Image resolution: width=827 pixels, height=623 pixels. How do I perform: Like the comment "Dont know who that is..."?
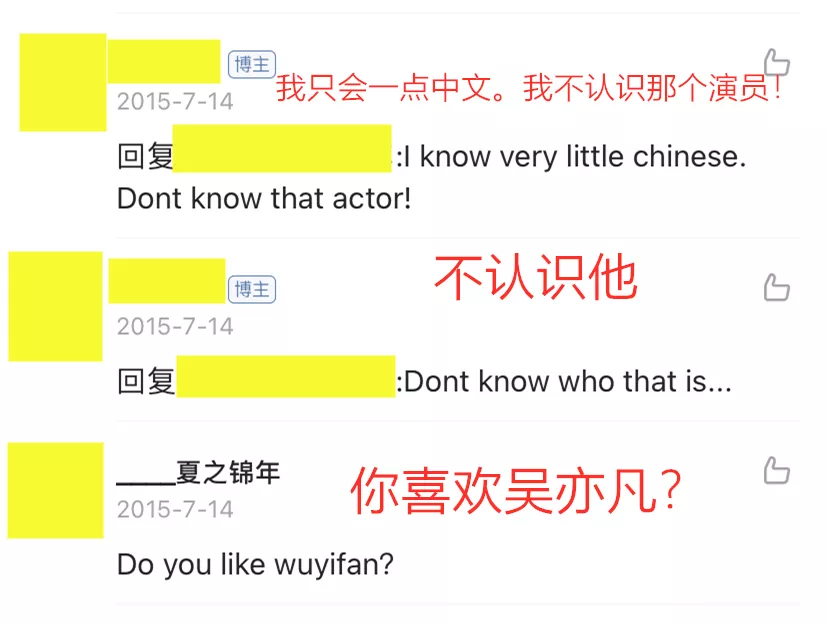776,289
